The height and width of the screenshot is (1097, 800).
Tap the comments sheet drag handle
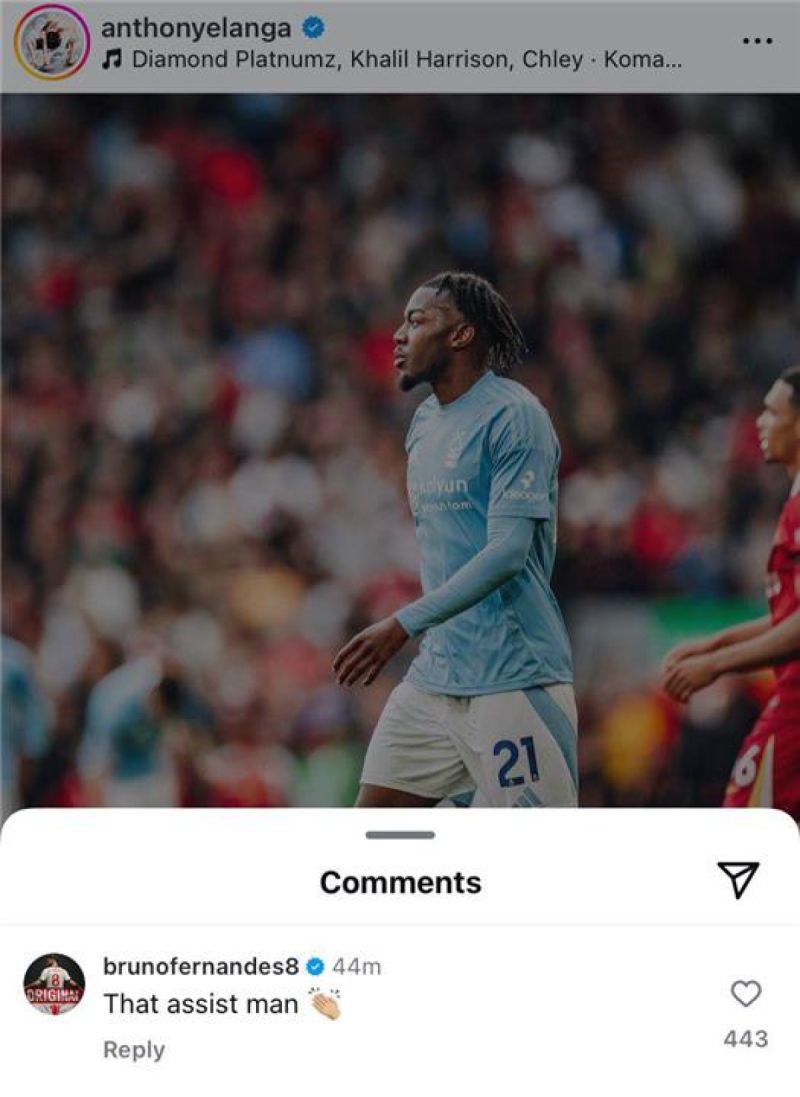(x=400, y=835)
